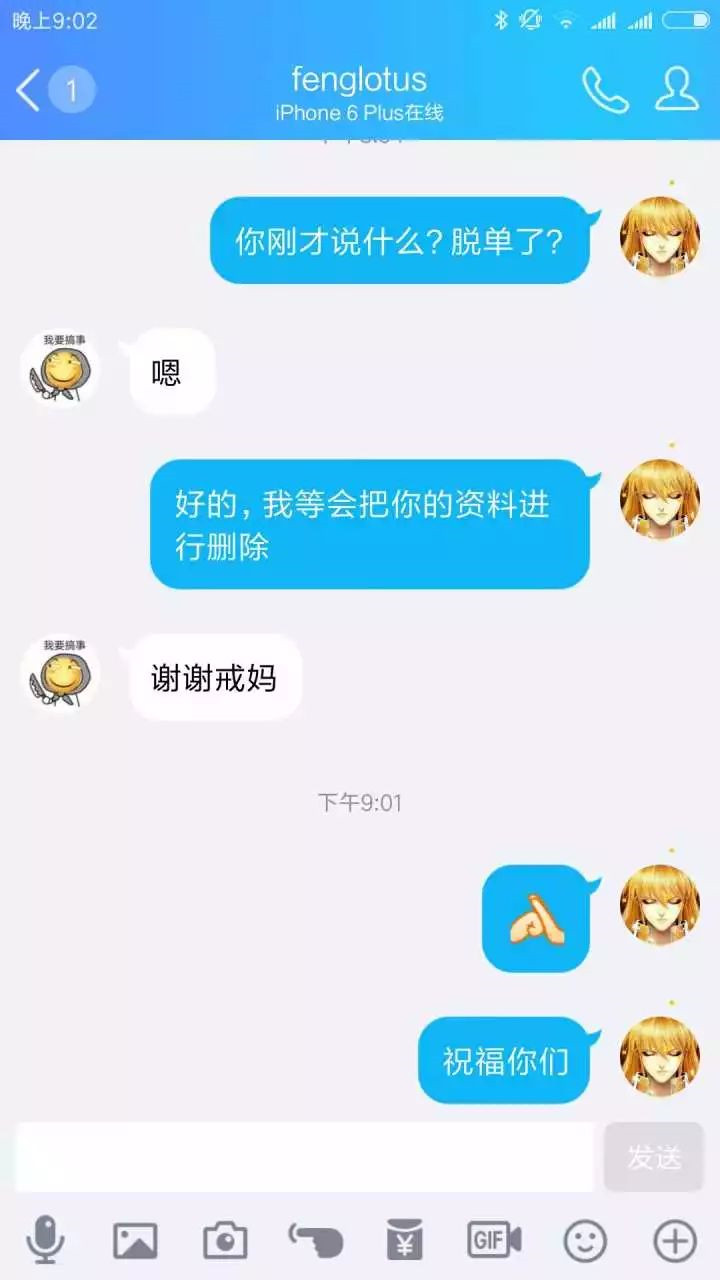Open the photo gallery picker
The image size is (720, 1280).
[135, 1241]
